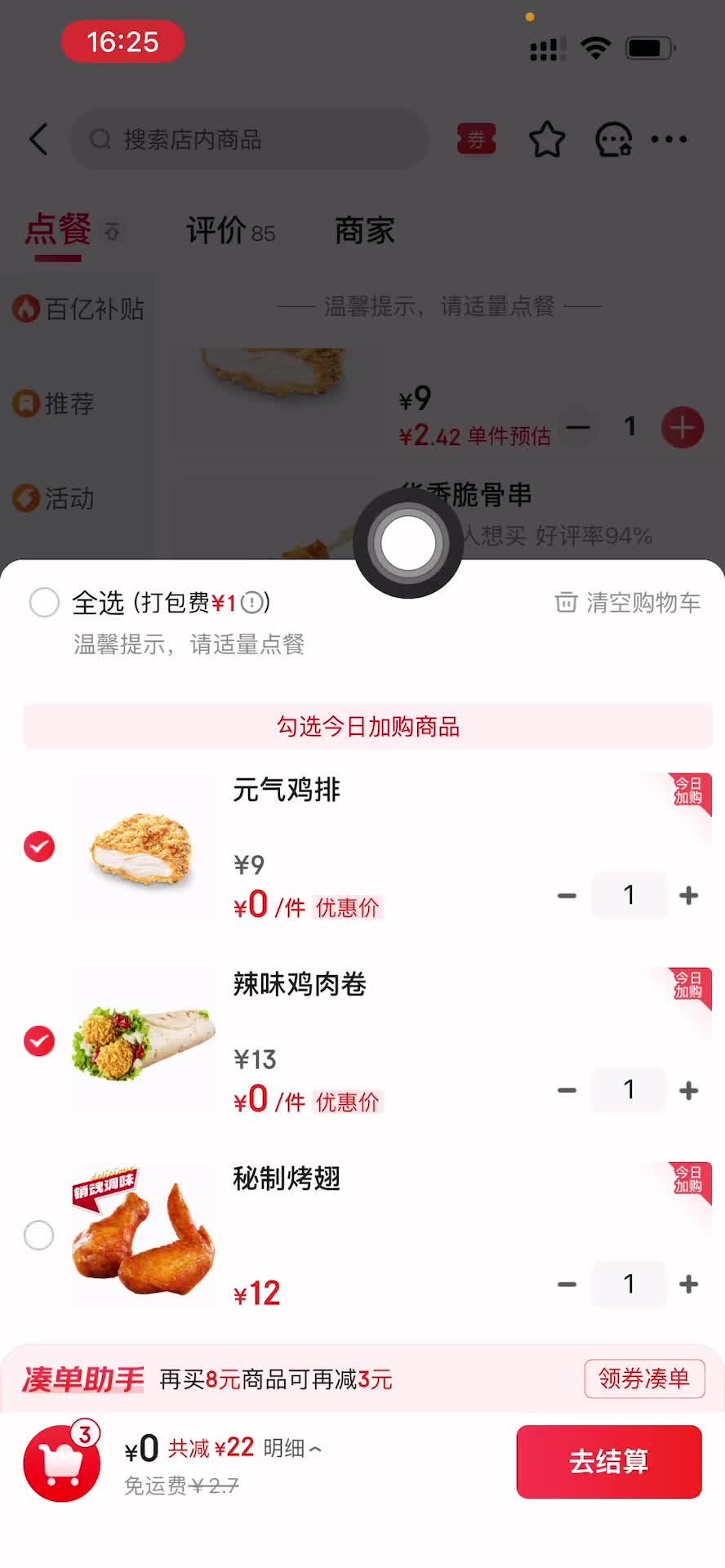Go back with the top arrow
The height and width of the screenshot is (1568, 725).
[38, 140]
